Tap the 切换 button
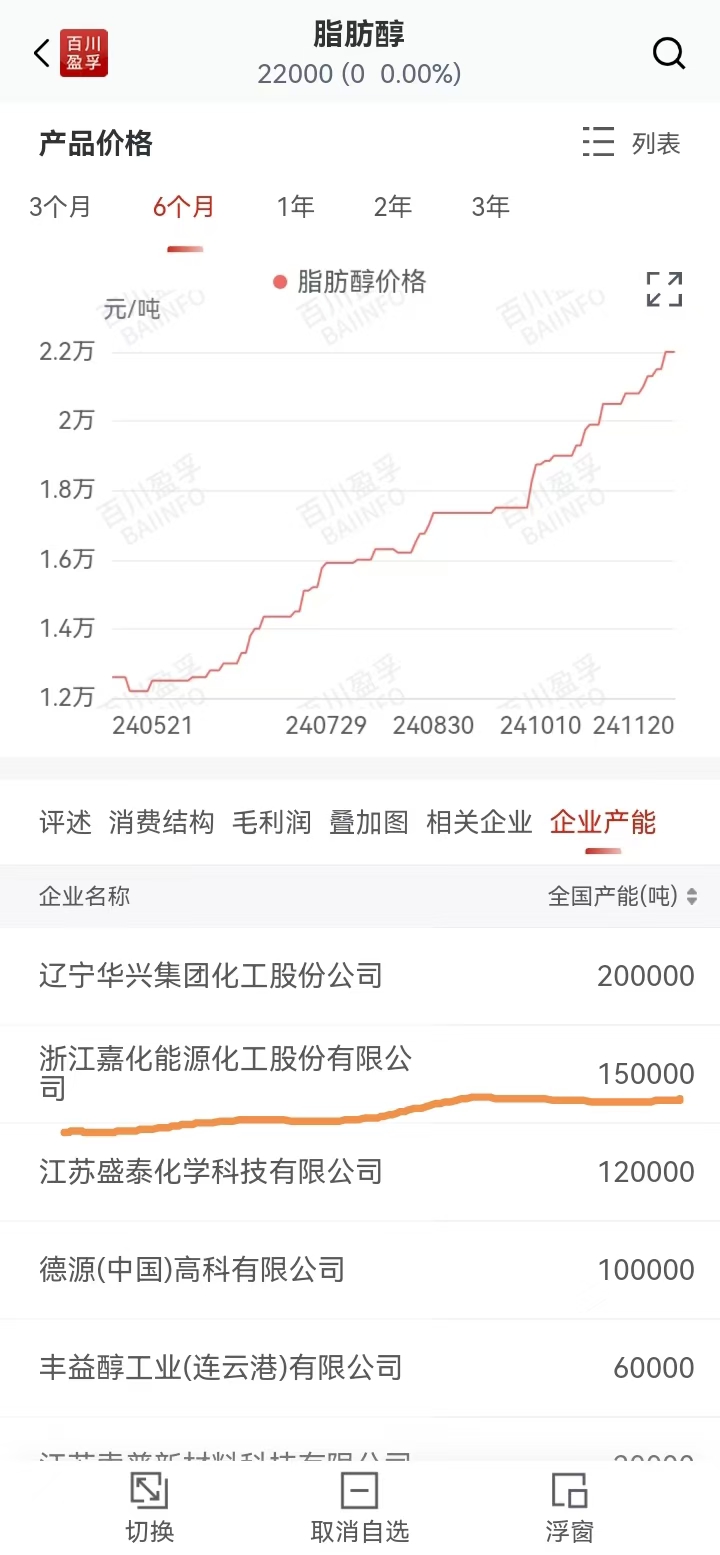Image resolution: width=720 pixels, height=1555 pixels. tap(149, 1507)
